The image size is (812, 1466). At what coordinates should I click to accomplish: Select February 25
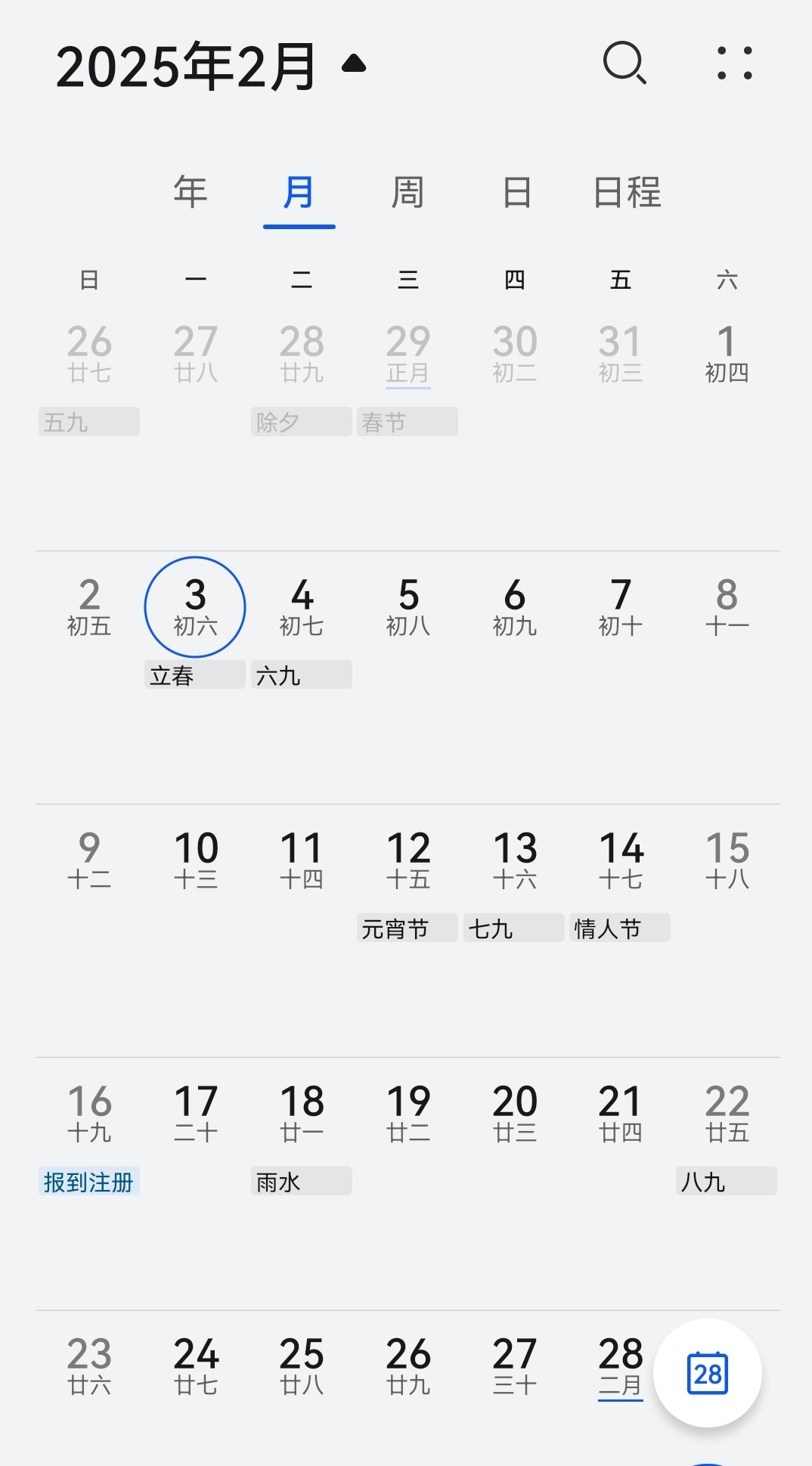(x=302, y=1365)
